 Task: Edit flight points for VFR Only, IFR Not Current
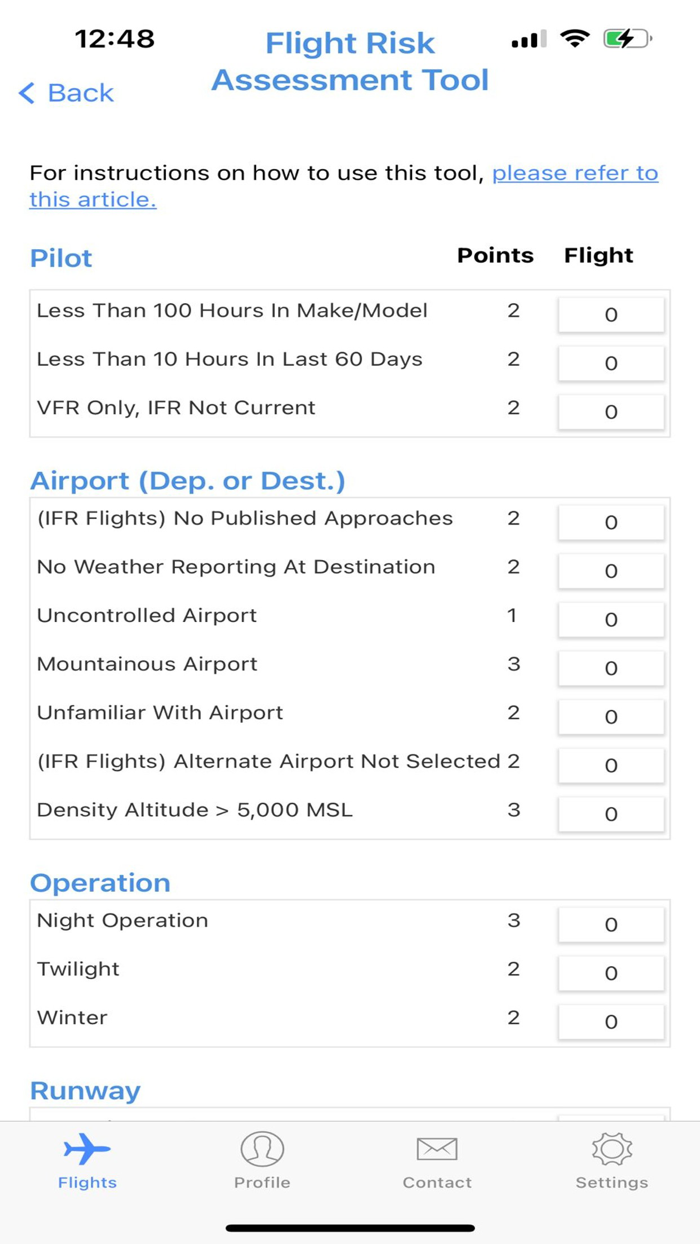(611, 411)
